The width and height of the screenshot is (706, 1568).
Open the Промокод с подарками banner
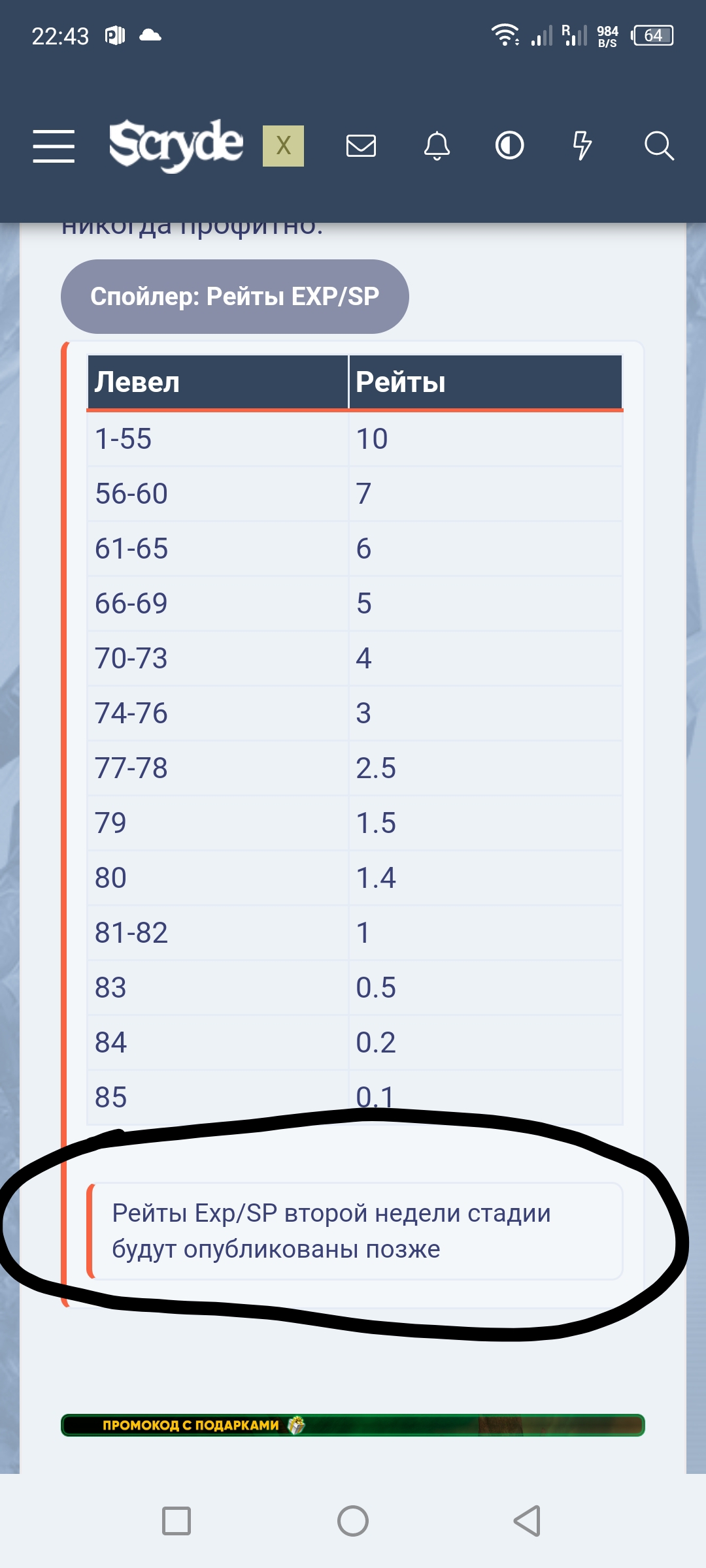point(352,1425)
